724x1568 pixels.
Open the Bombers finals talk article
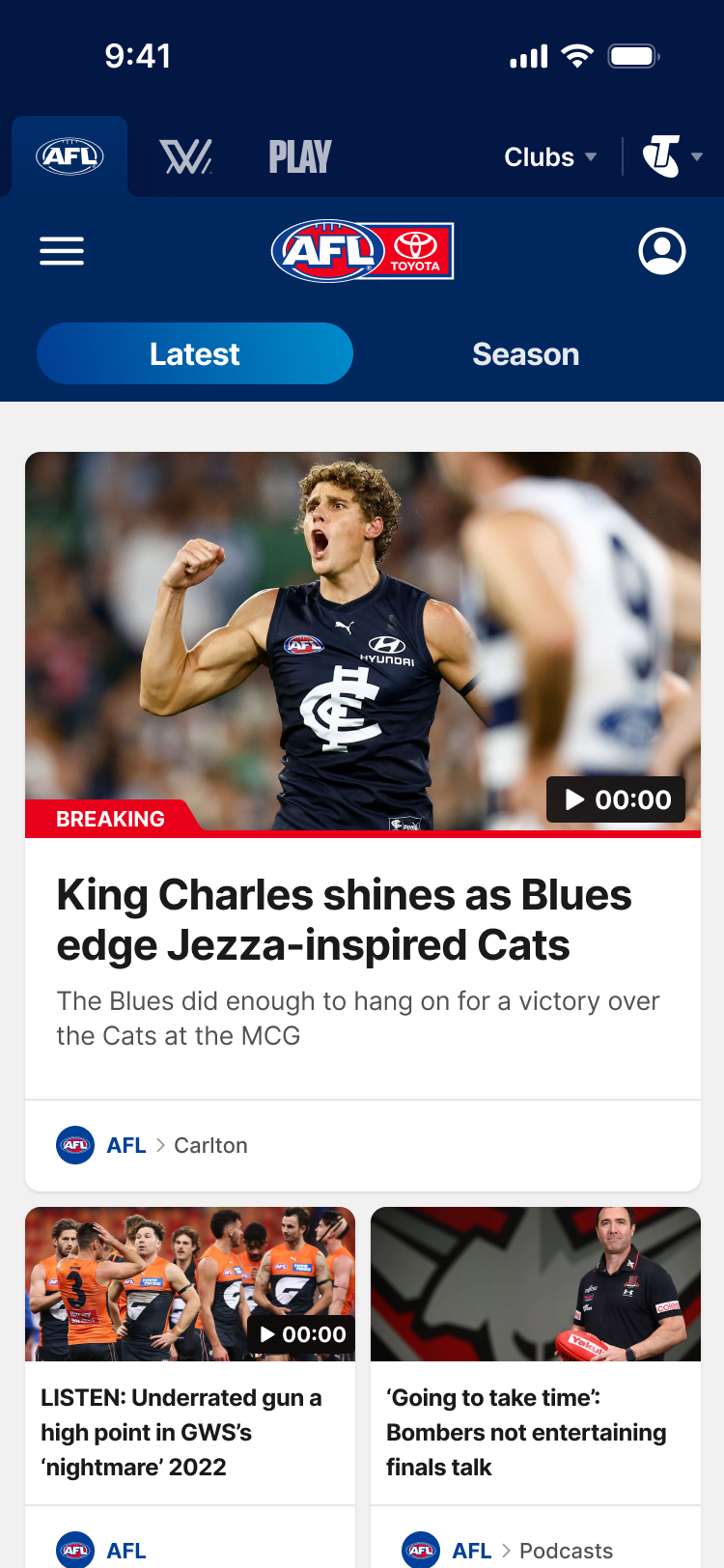click(526, 1432)
